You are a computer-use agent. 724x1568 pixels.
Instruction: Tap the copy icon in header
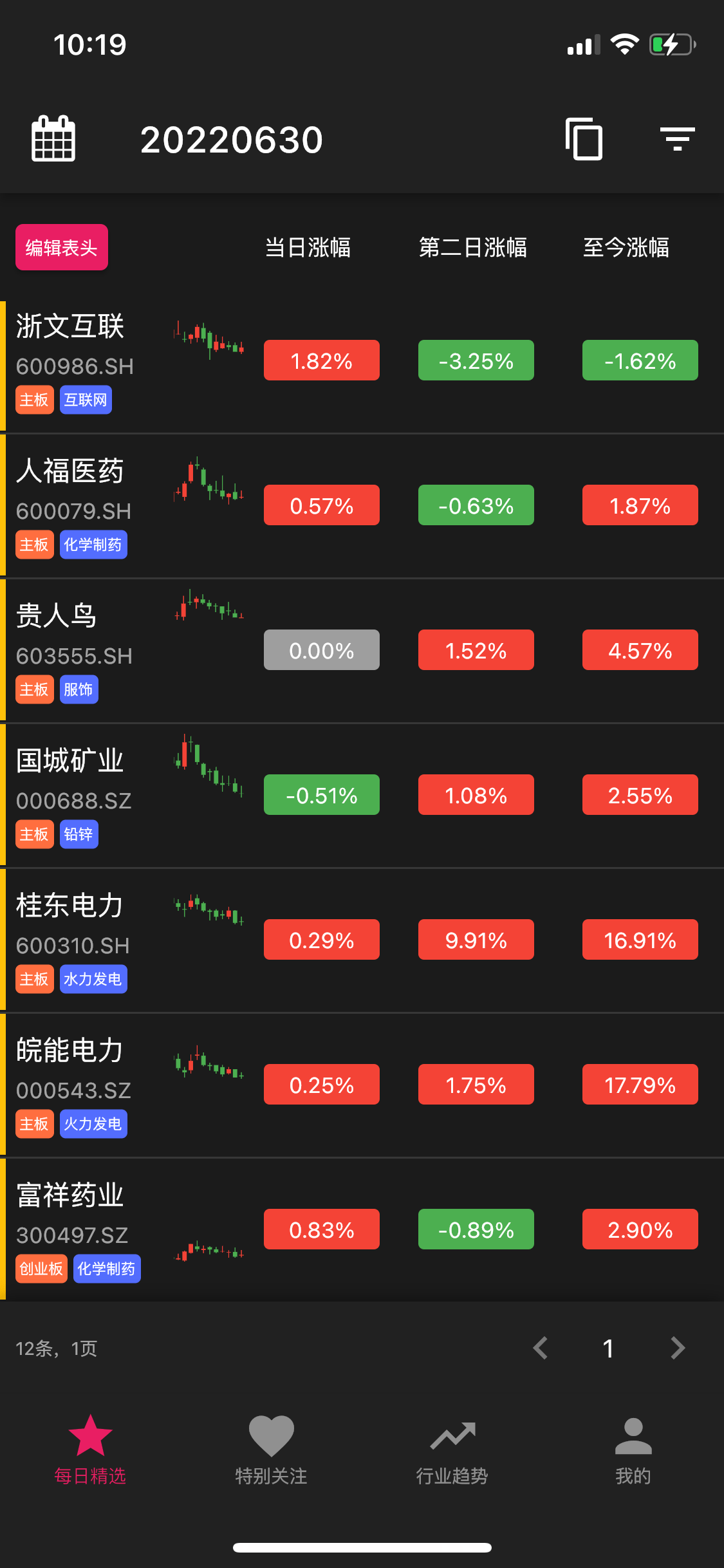(x=584, y=139)
